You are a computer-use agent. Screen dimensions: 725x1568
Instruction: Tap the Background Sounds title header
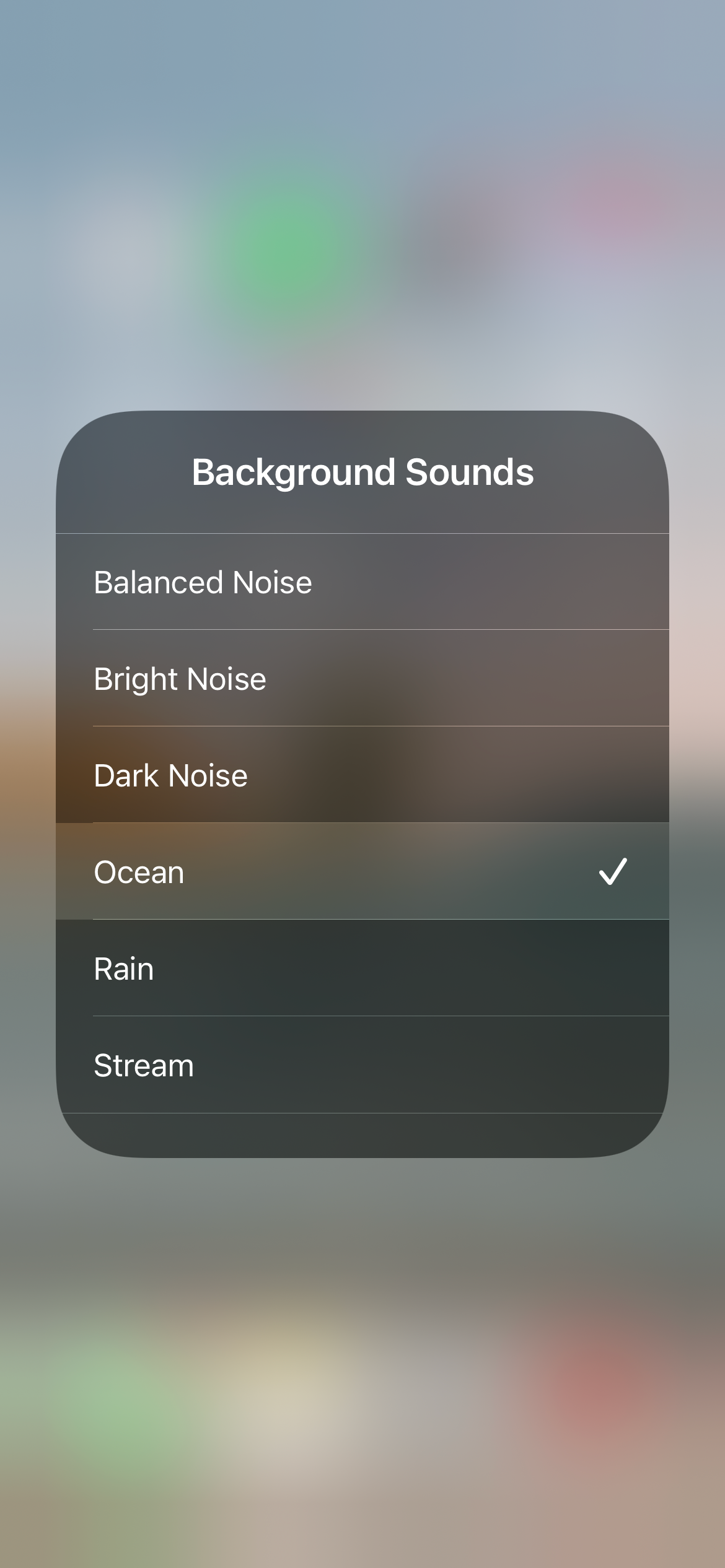(362, 473)
